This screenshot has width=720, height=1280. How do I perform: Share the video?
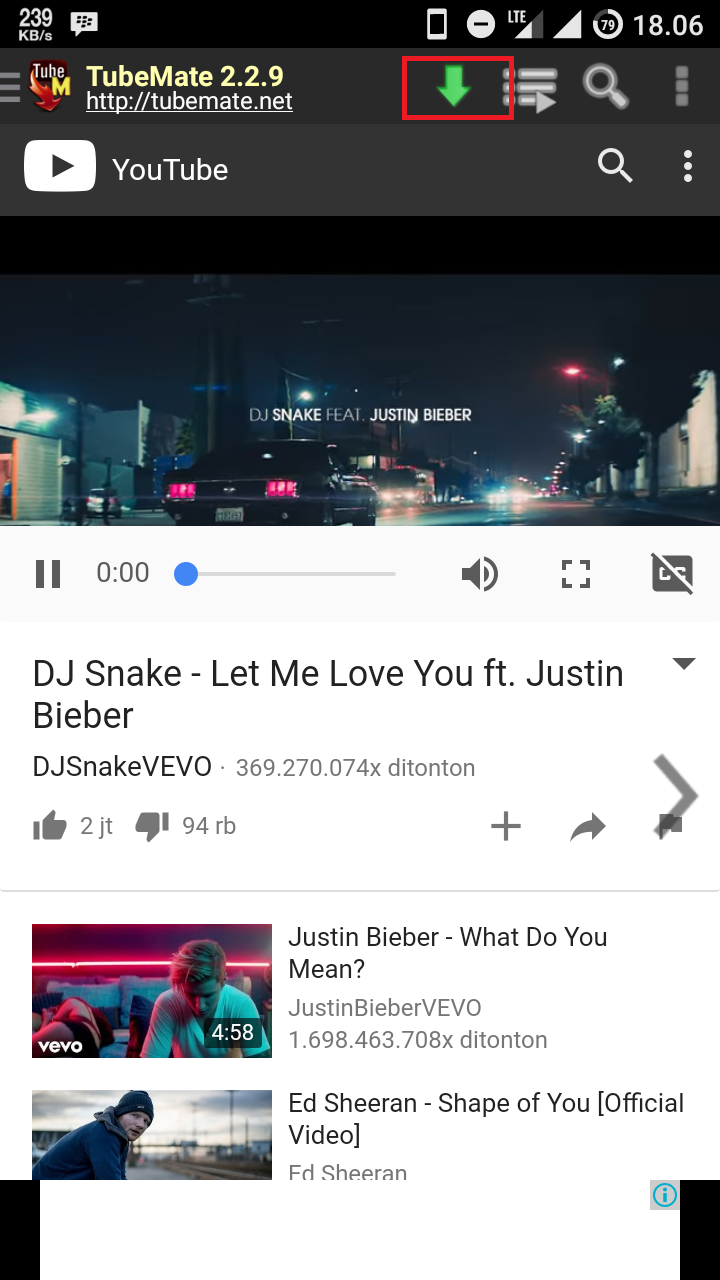pos(588,826)
